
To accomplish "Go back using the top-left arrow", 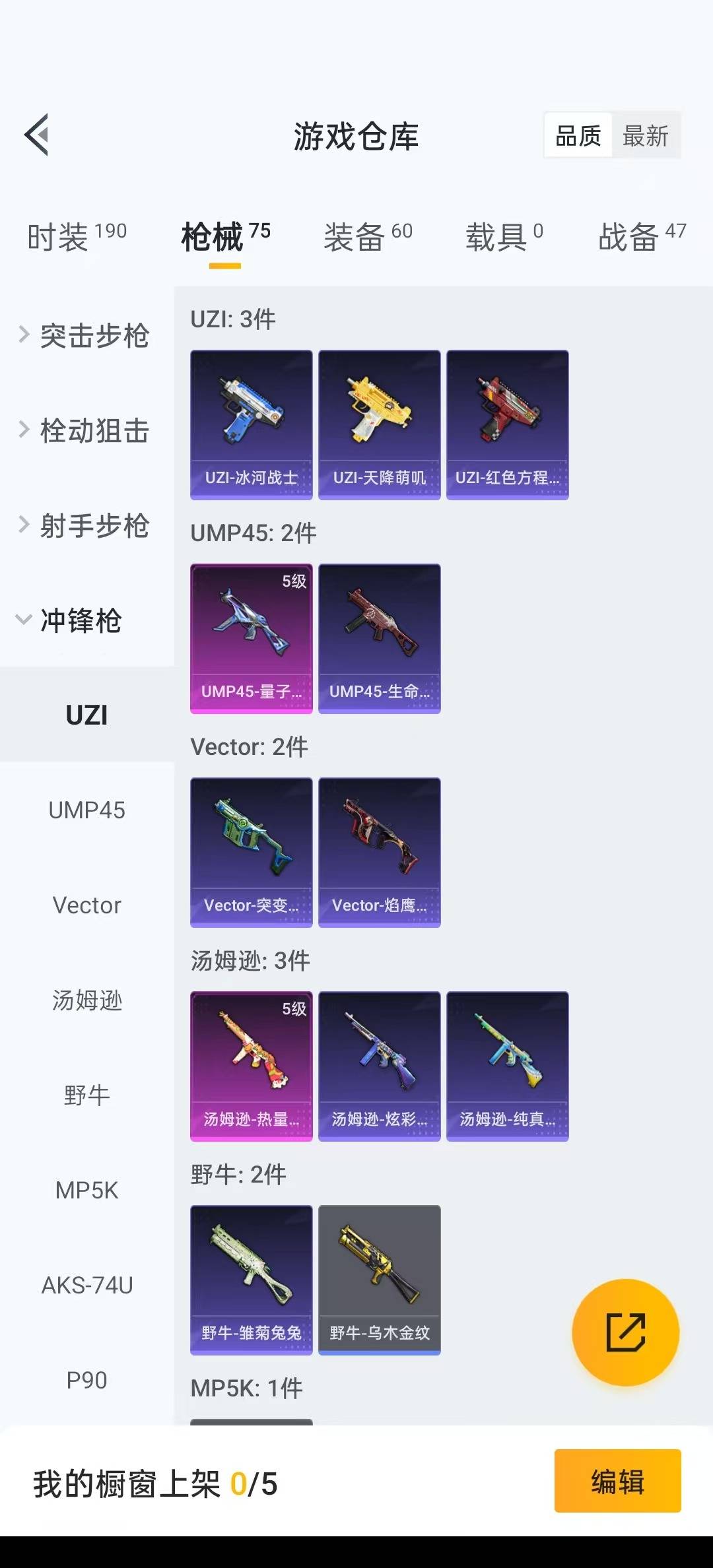I will (37, 135).
